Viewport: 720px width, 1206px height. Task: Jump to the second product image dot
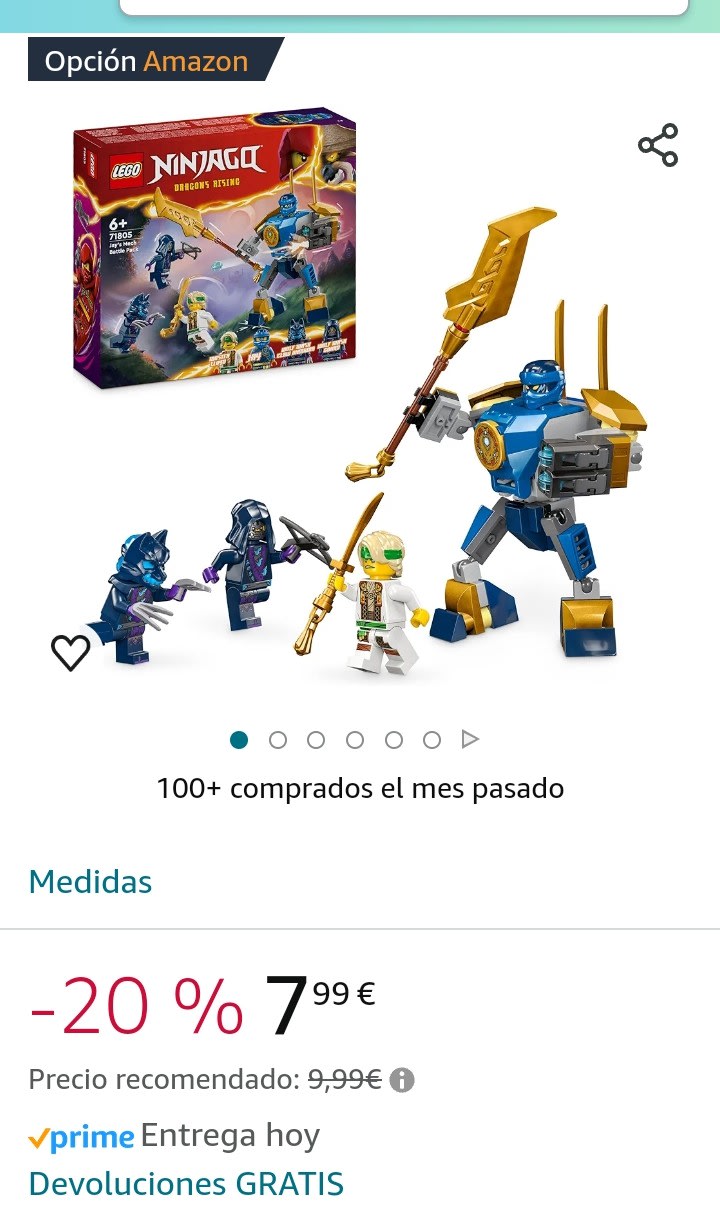click(278, 740)
